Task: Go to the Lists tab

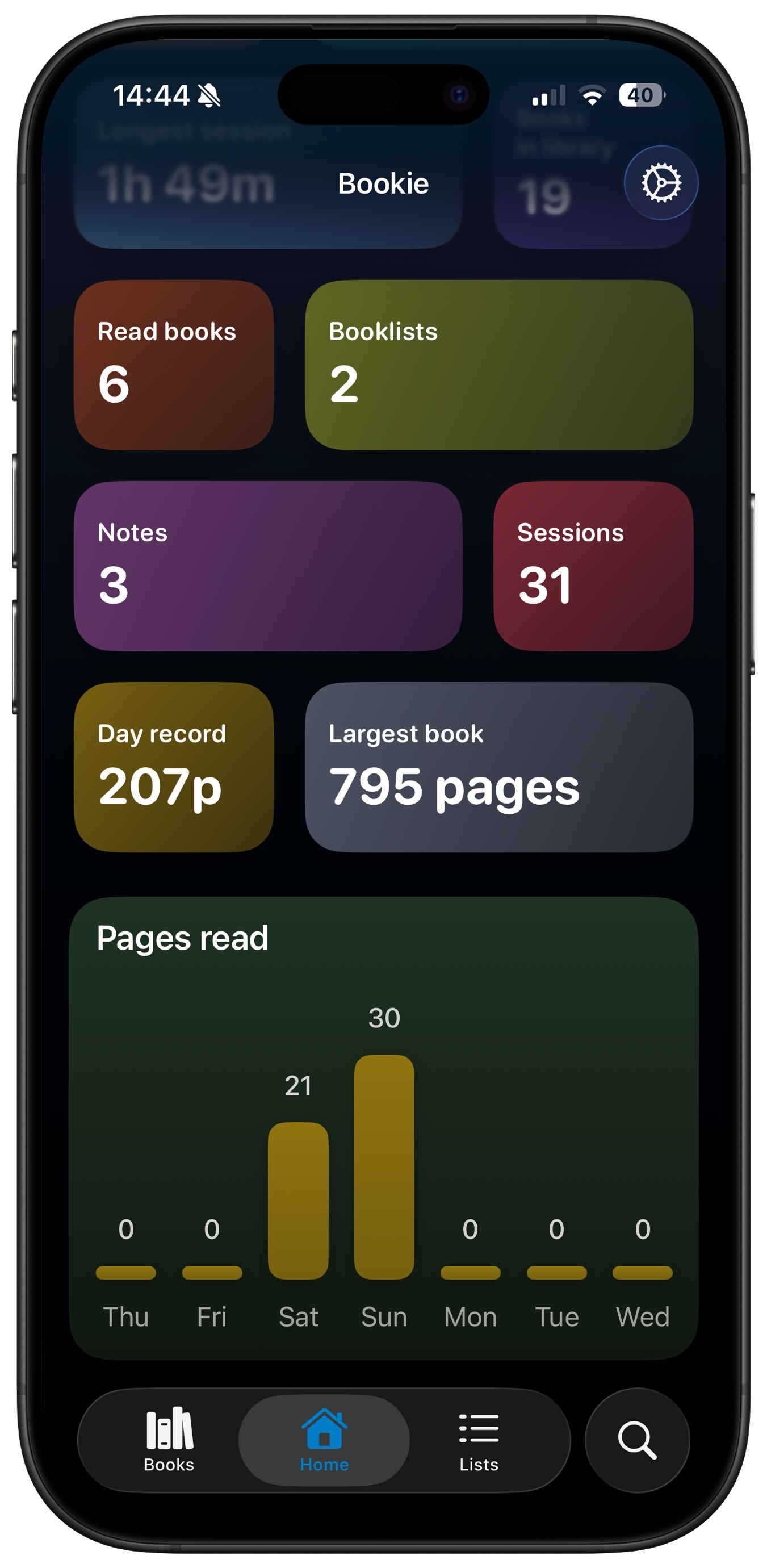Action: [x=479, y=1440]
